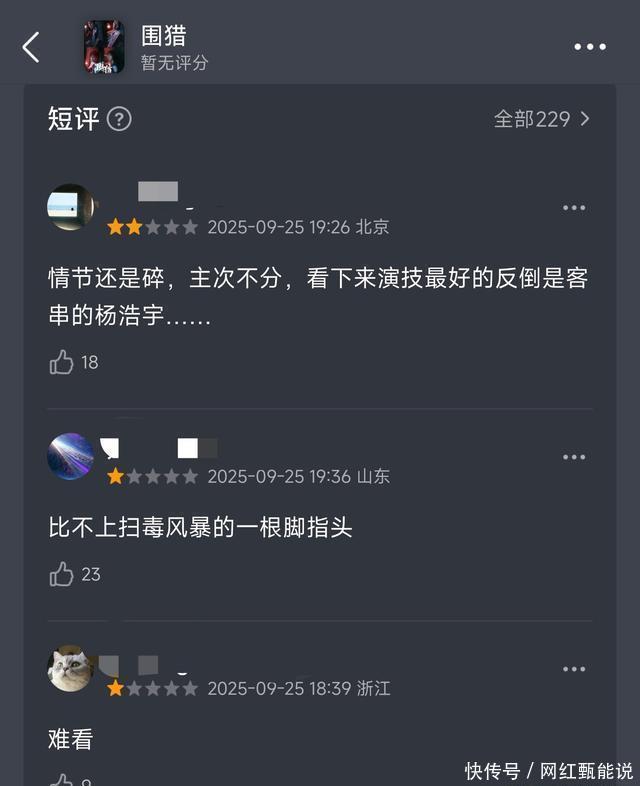The image size is (640, 786).
Task: Tap the help icon beside 短评
Action: pos(119,119)
